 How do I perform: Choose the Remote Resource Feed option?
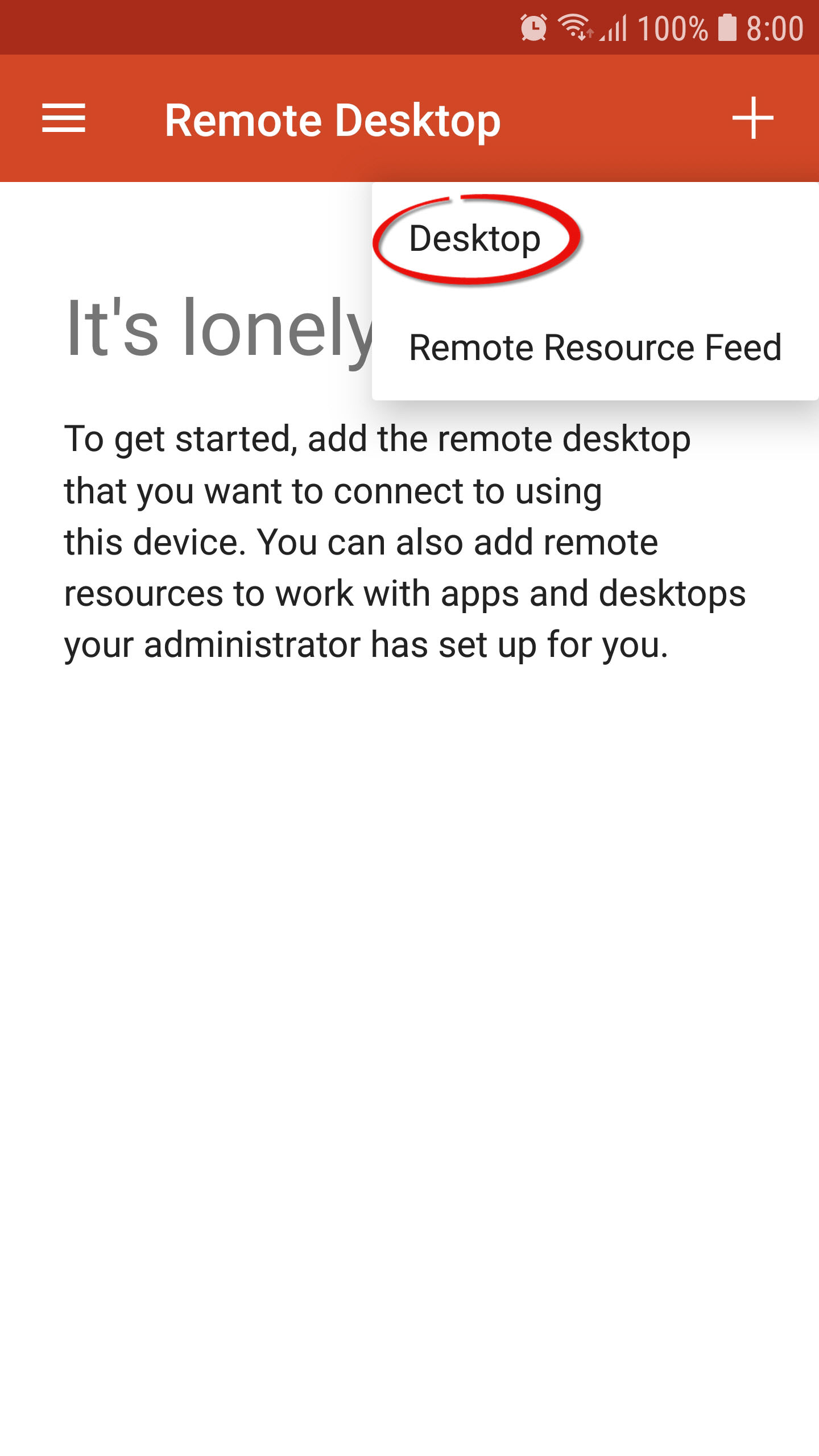(595, 348)
